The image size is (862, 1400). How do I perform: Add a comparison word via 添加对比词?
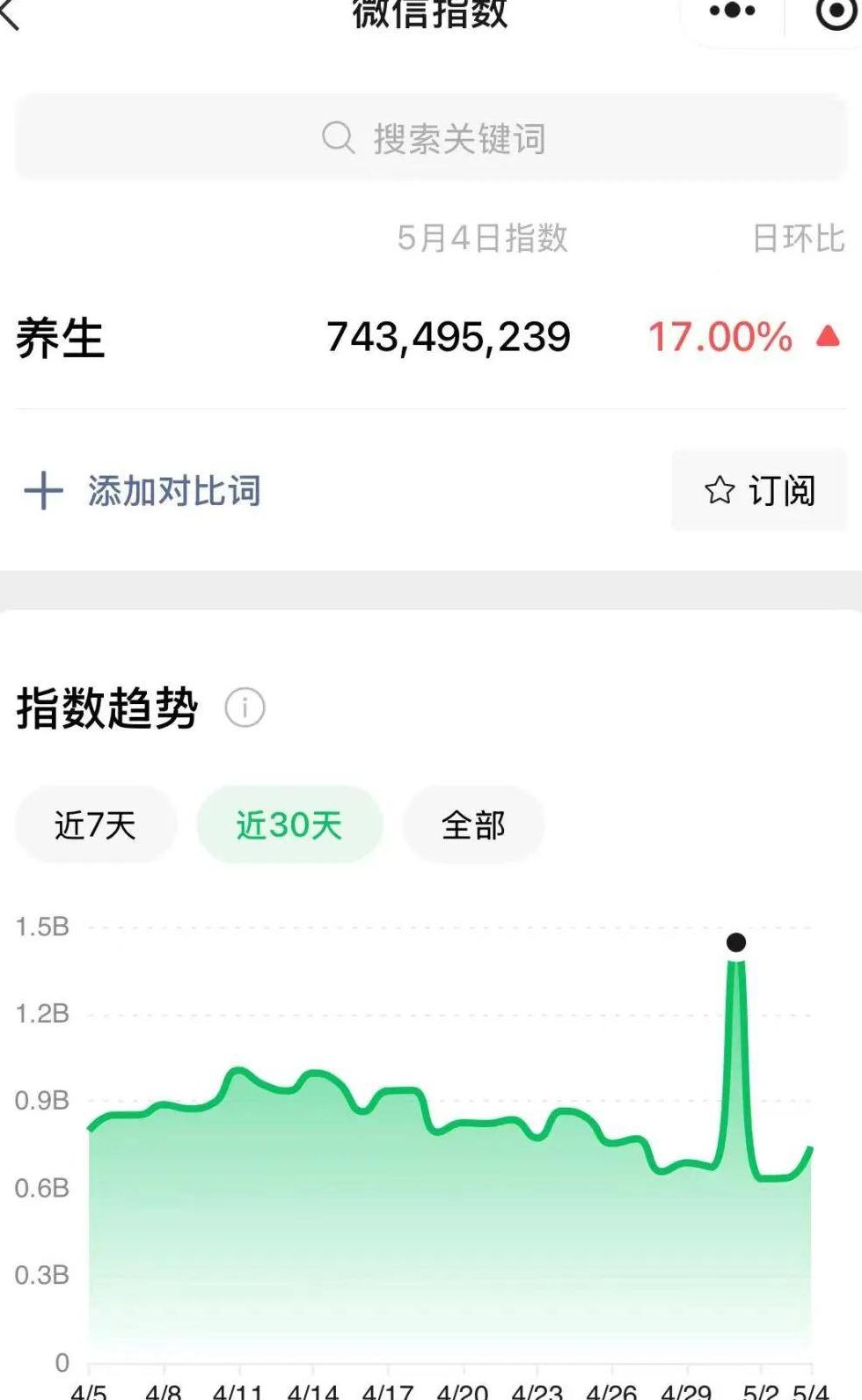coord(142,490)
